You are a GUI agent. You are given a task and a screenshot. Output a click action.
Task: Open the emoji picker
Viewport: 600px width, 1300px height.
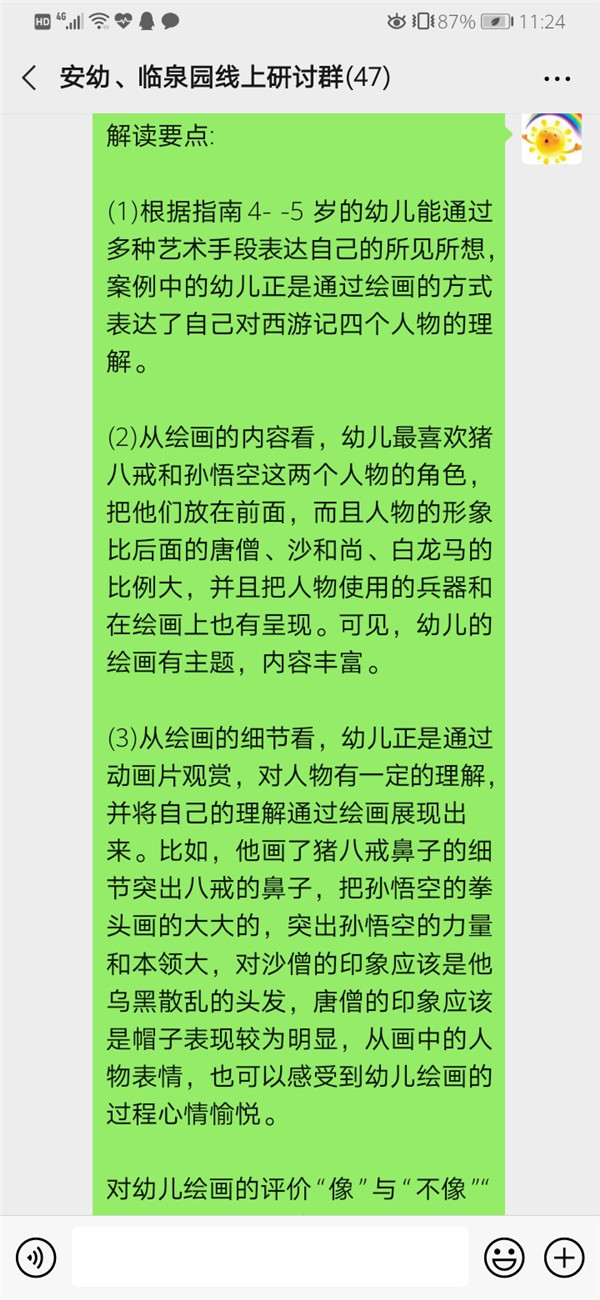coord(504,1257)
